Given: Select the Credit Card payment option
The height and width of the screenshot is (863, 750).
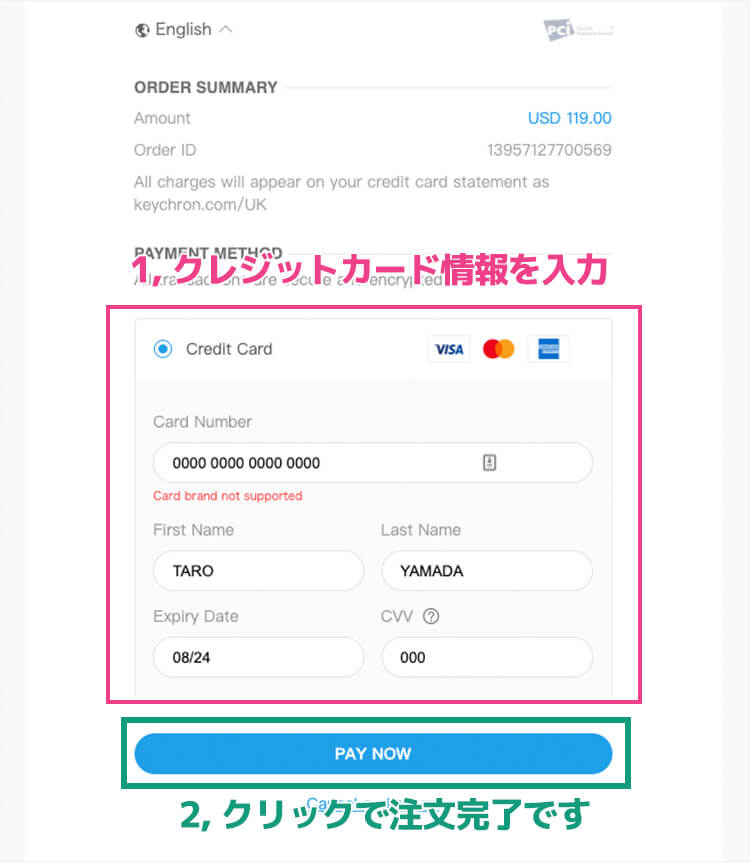Looking at the screenshot, I should point(163,349).
